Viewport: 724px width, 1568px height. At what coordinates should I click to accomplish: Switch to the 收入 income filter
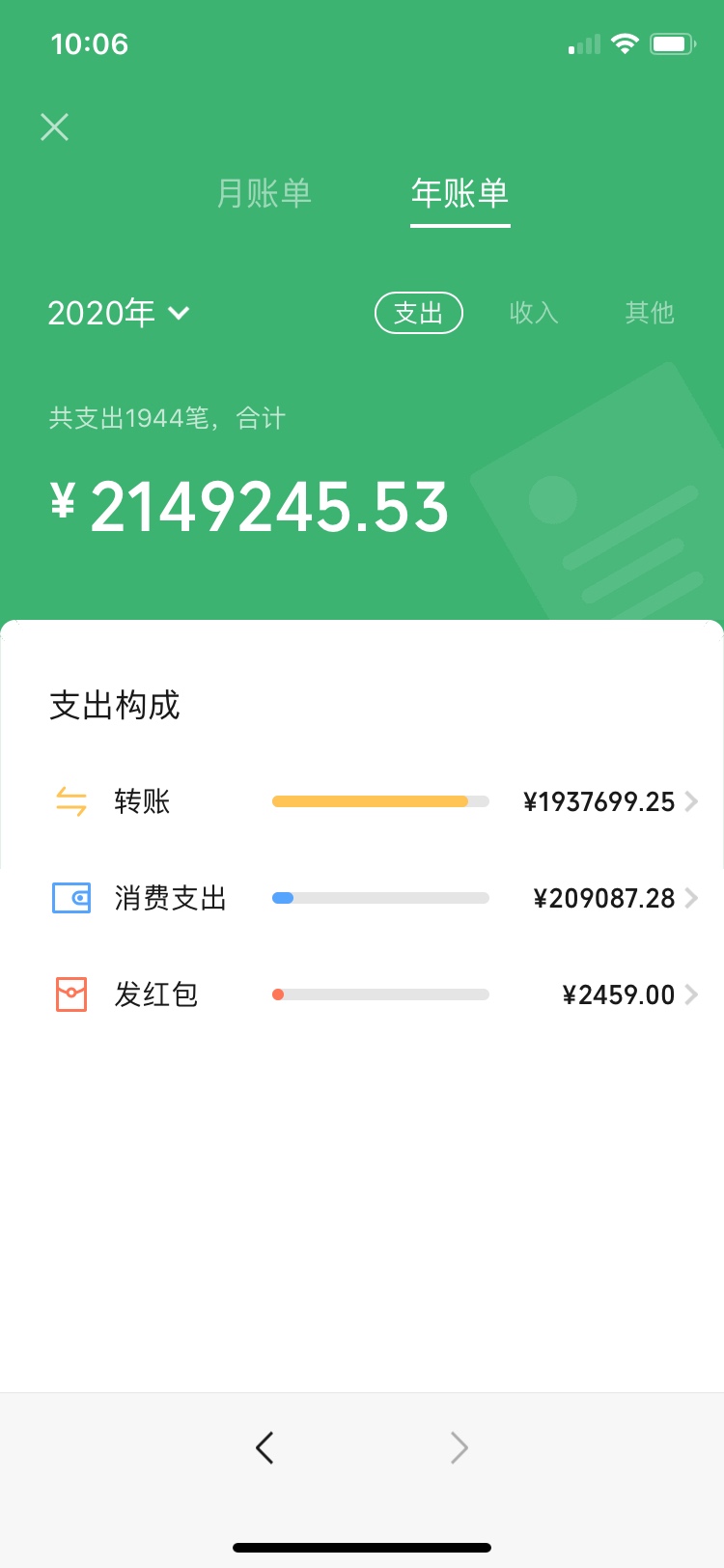click(534, 313)
